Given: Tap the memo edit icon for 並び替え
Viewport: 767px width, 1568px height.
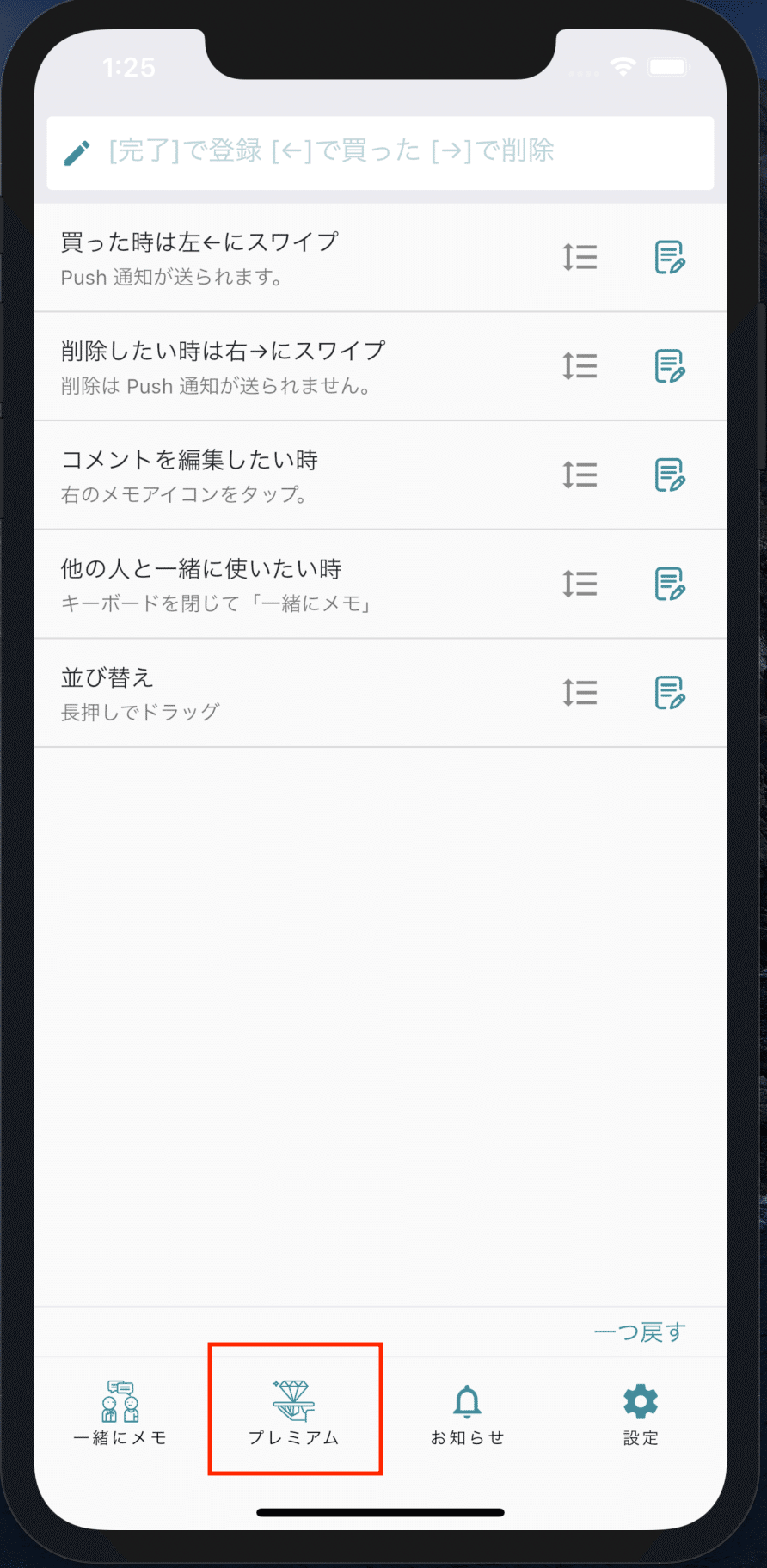Looking at the screenshot, I should [671, 693].
